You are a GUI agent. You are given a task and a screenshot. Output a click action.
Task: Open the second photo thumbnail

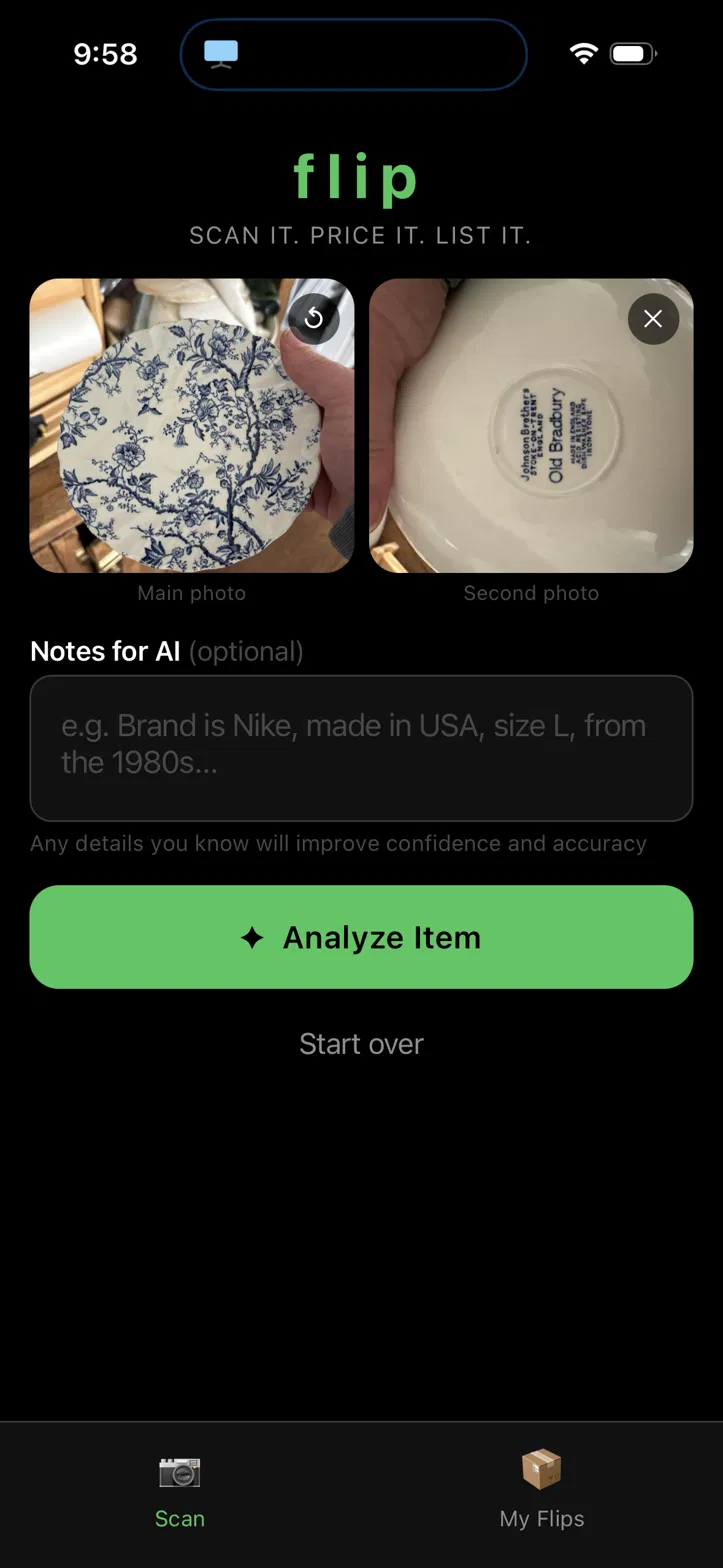pyautogui.click(x=531, y=426)
